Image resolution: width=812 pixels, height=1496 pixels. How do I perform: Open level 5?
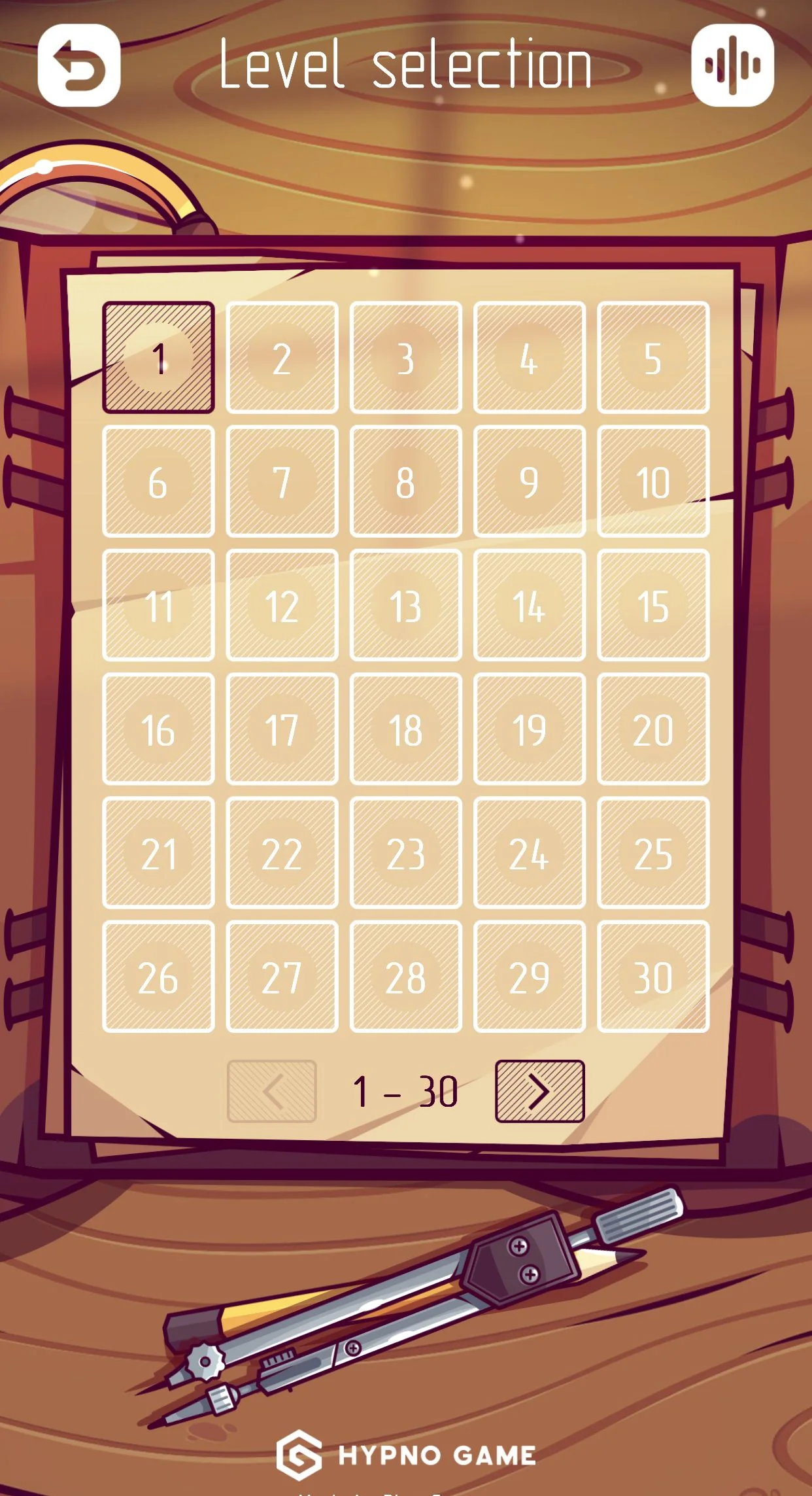point(653,358)
